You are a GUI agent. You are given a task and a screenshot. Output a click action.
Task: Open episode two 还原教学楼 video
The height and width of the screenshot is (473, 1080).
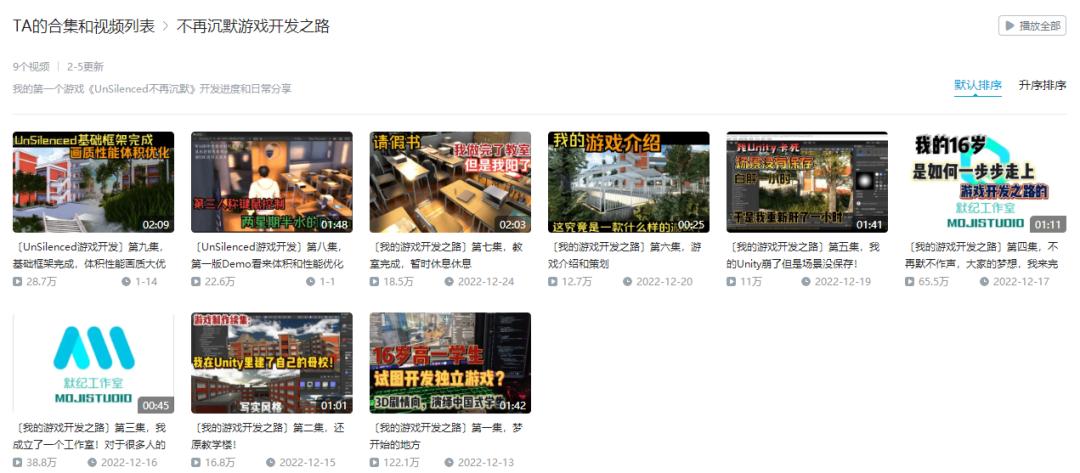[x=271, y=363]
